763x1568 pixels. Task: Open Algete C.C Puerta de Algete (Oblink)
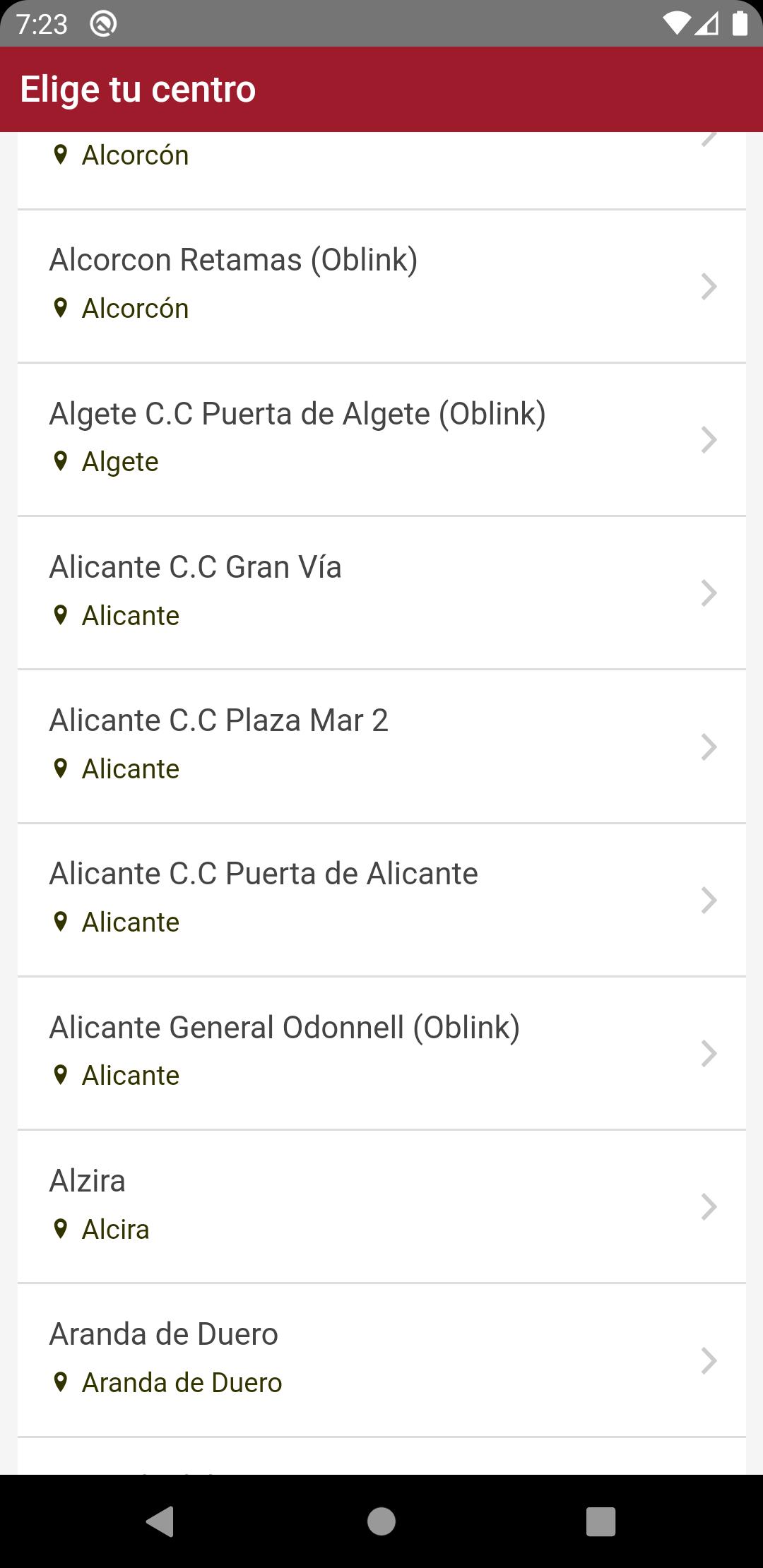click(x=381, y=439)
